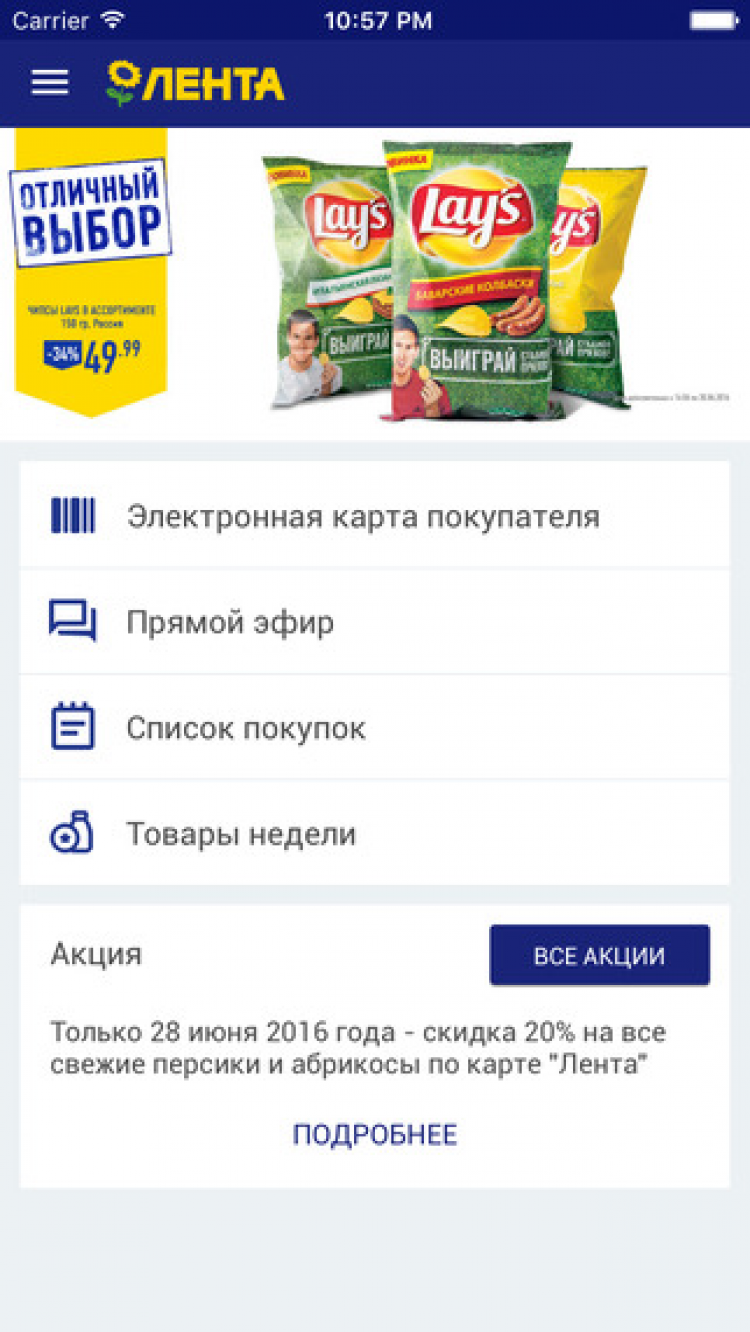Open the hamburger drawer menu
Screen dimensions: 750x1332
click(x=50, y=83)
